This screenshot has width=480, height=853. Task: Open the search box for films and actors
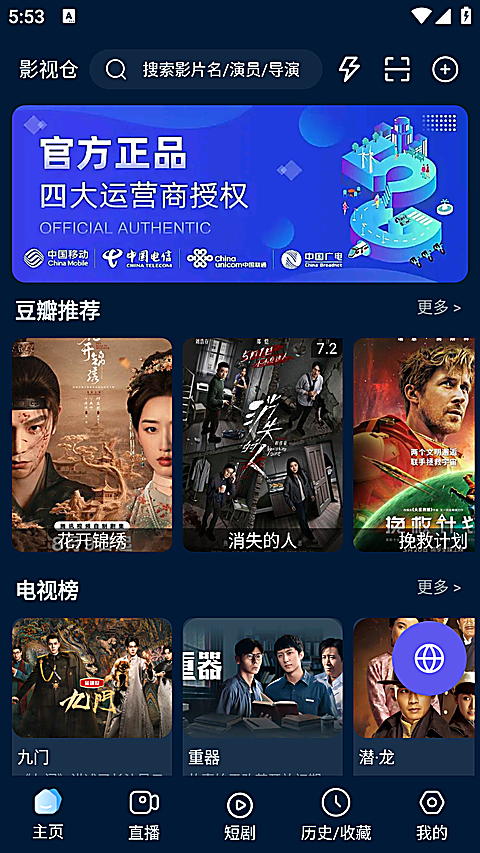coord(206,70)
